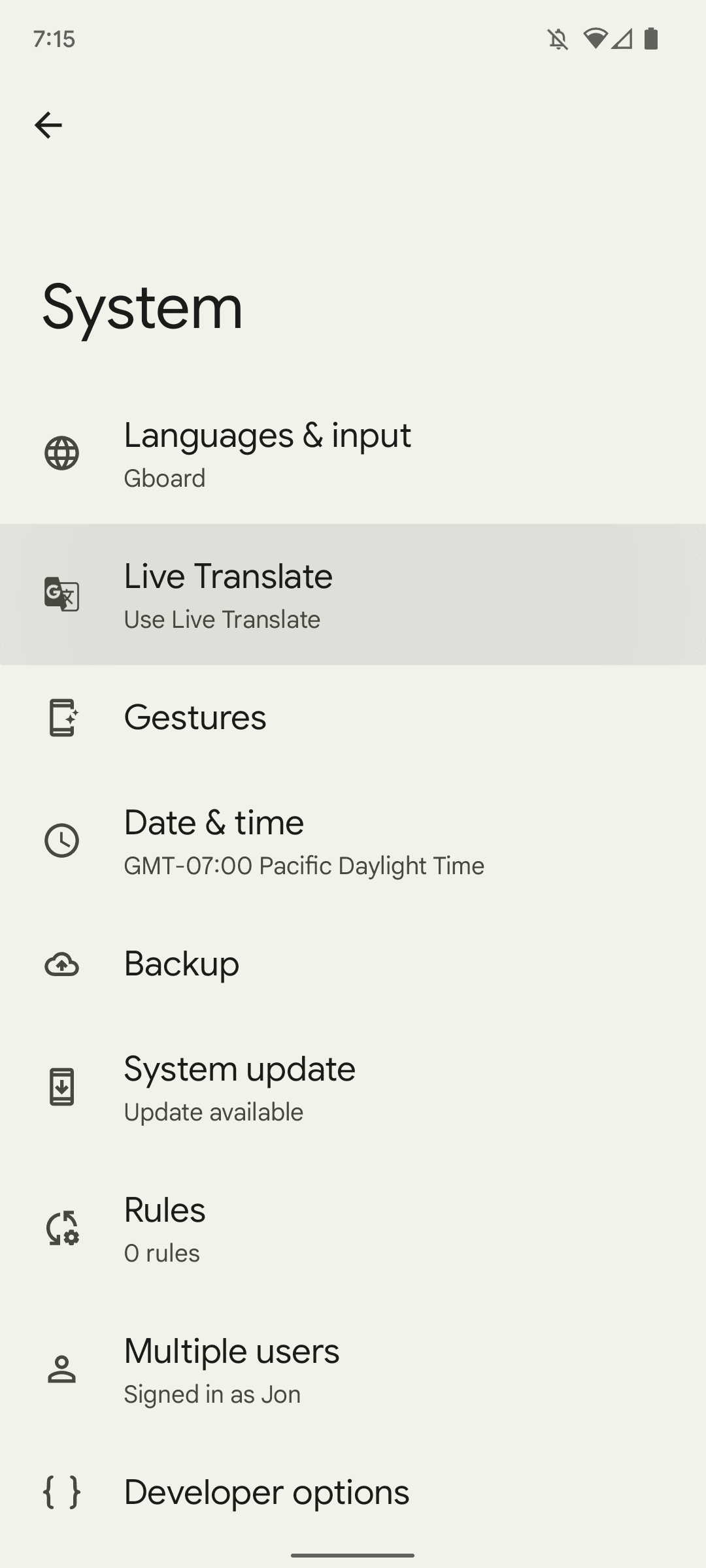Open Backup settings
Viewport: 706px width, 1568px height.
353,965
